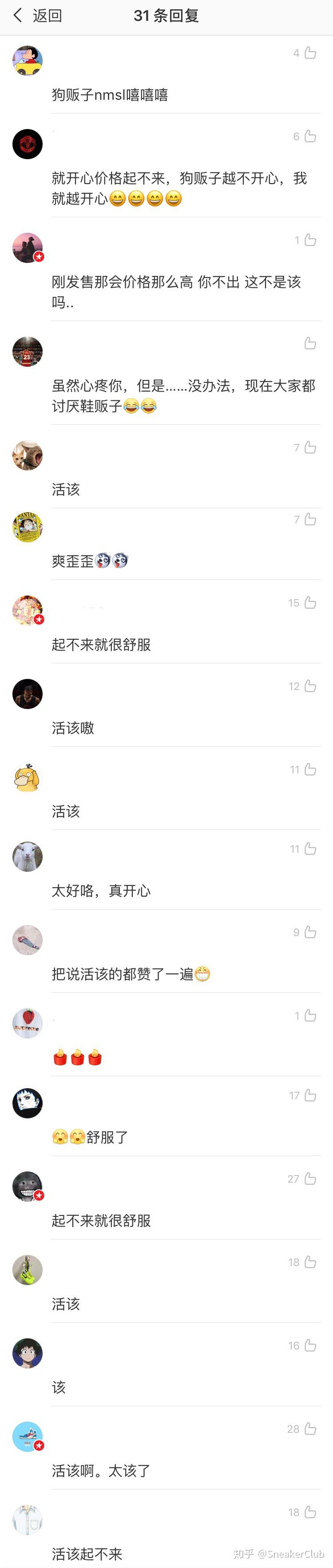Like the comment '把说活该的都赞了一遍'
The height and width of the screenshot is (1568, 333).
(310, 933)
